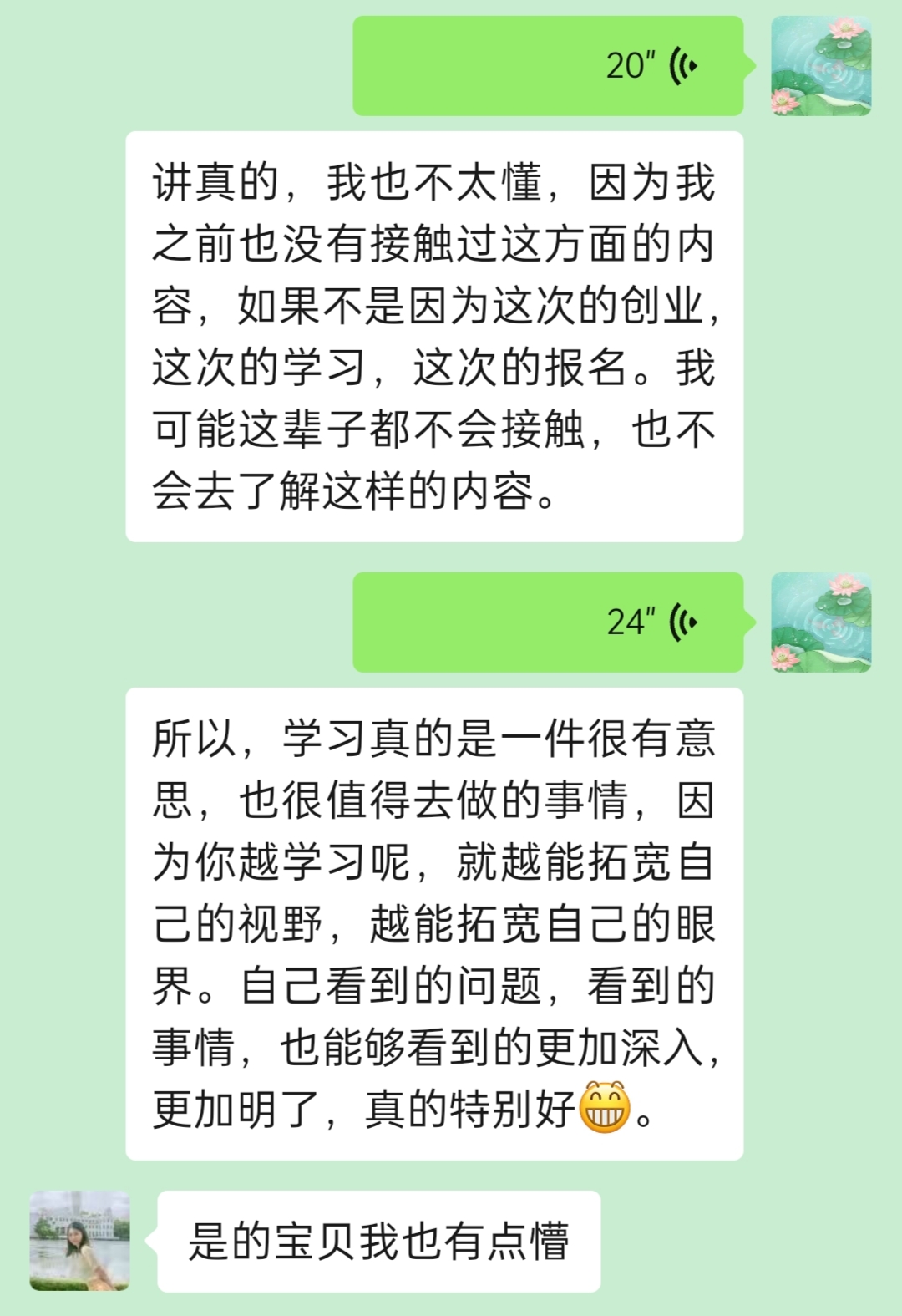
Task: Open the lotus avatar beside the 24-second message
Action: point(821,622)
